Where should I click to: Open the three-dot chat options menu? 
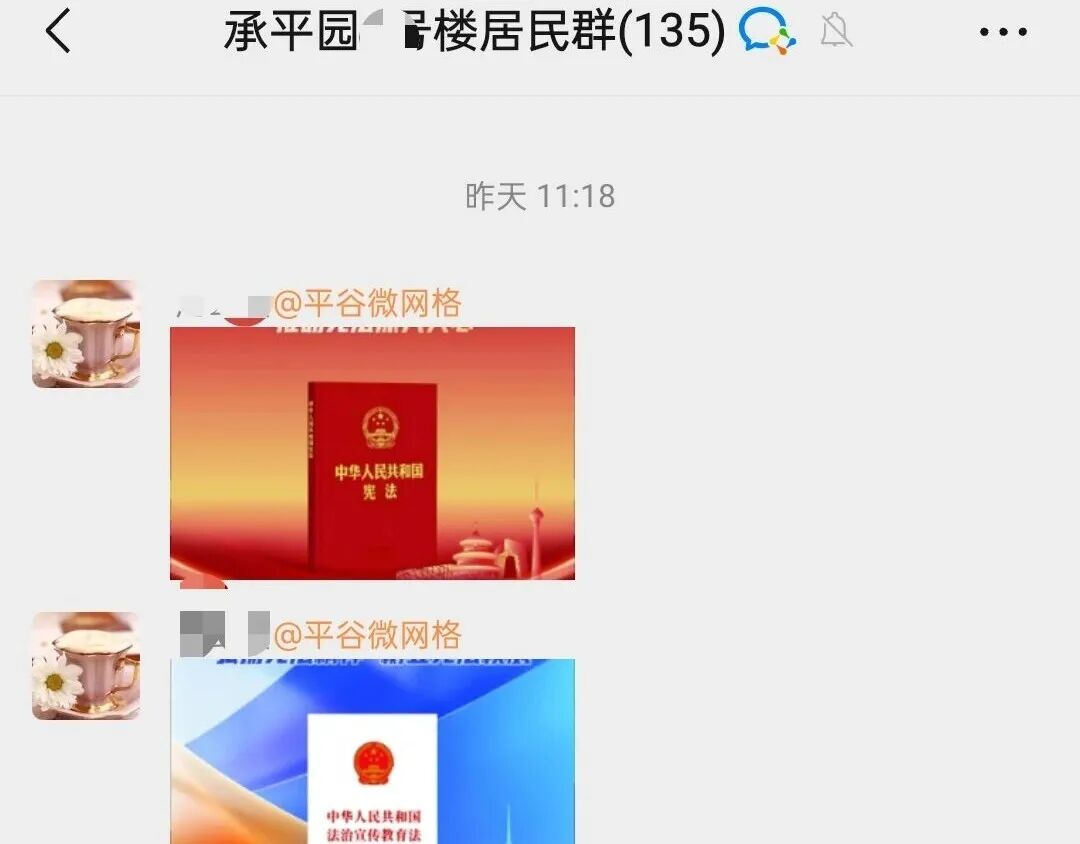(x=1002, y=32)
